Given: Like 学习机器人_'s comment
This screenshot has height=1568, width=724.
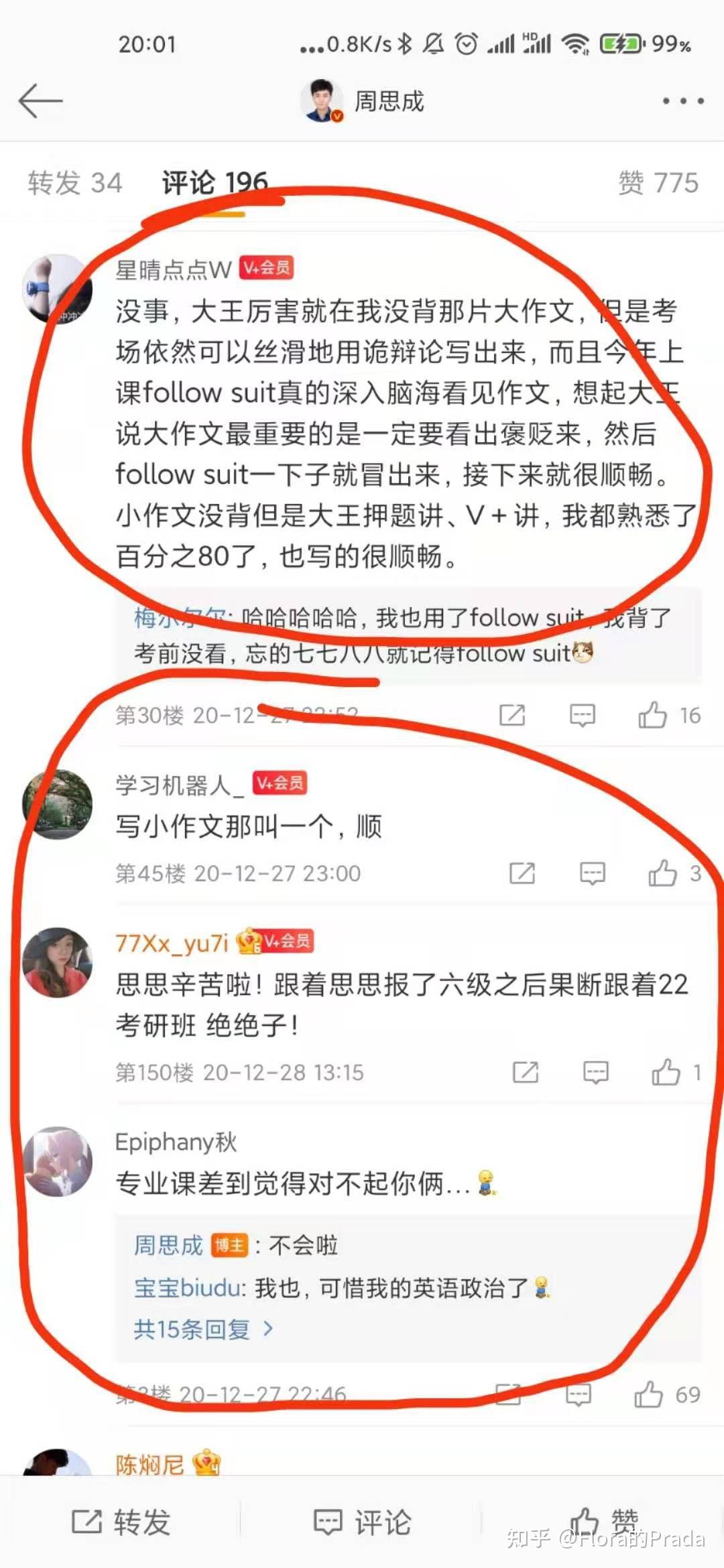Looking at the screenshot, I should 662,873.
